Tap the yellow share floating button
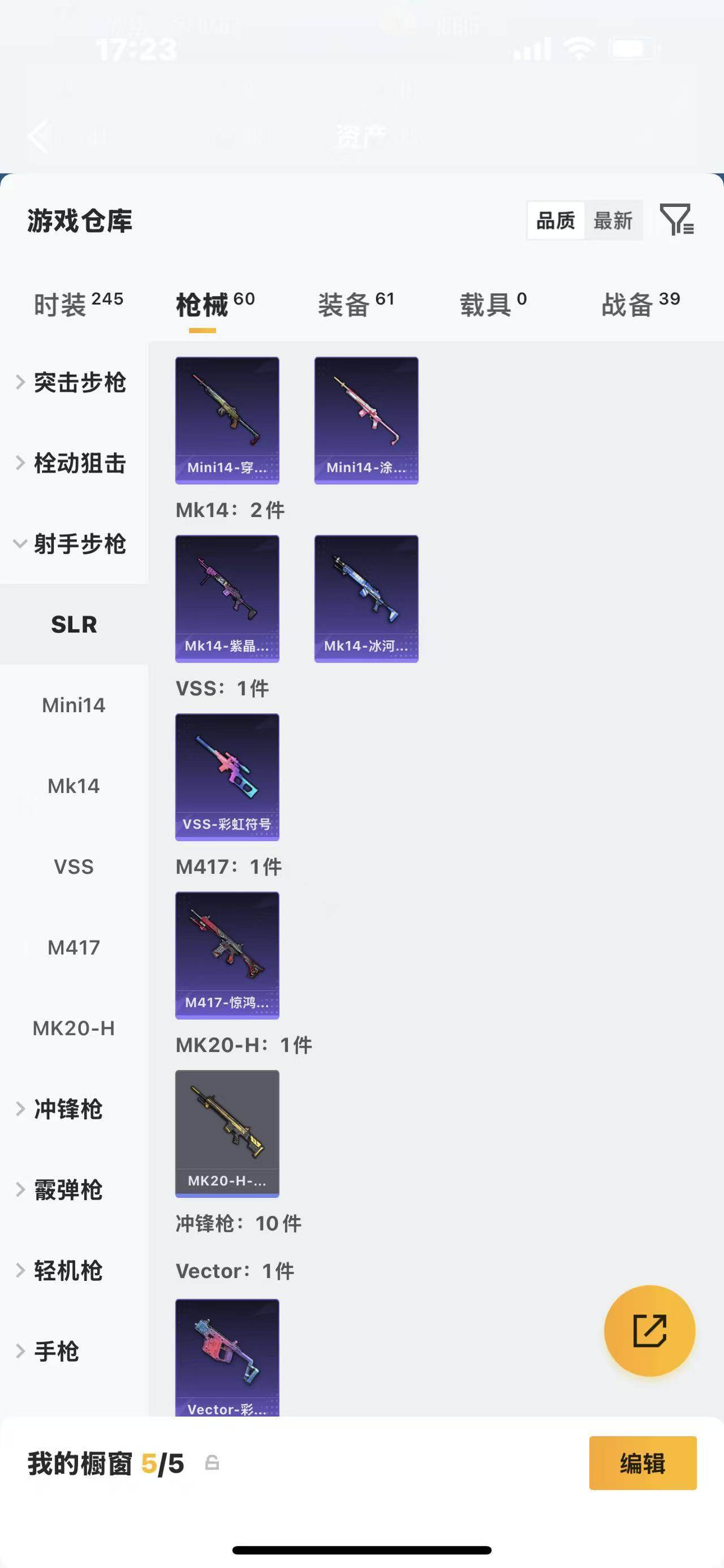 [x=649, y=1330]
